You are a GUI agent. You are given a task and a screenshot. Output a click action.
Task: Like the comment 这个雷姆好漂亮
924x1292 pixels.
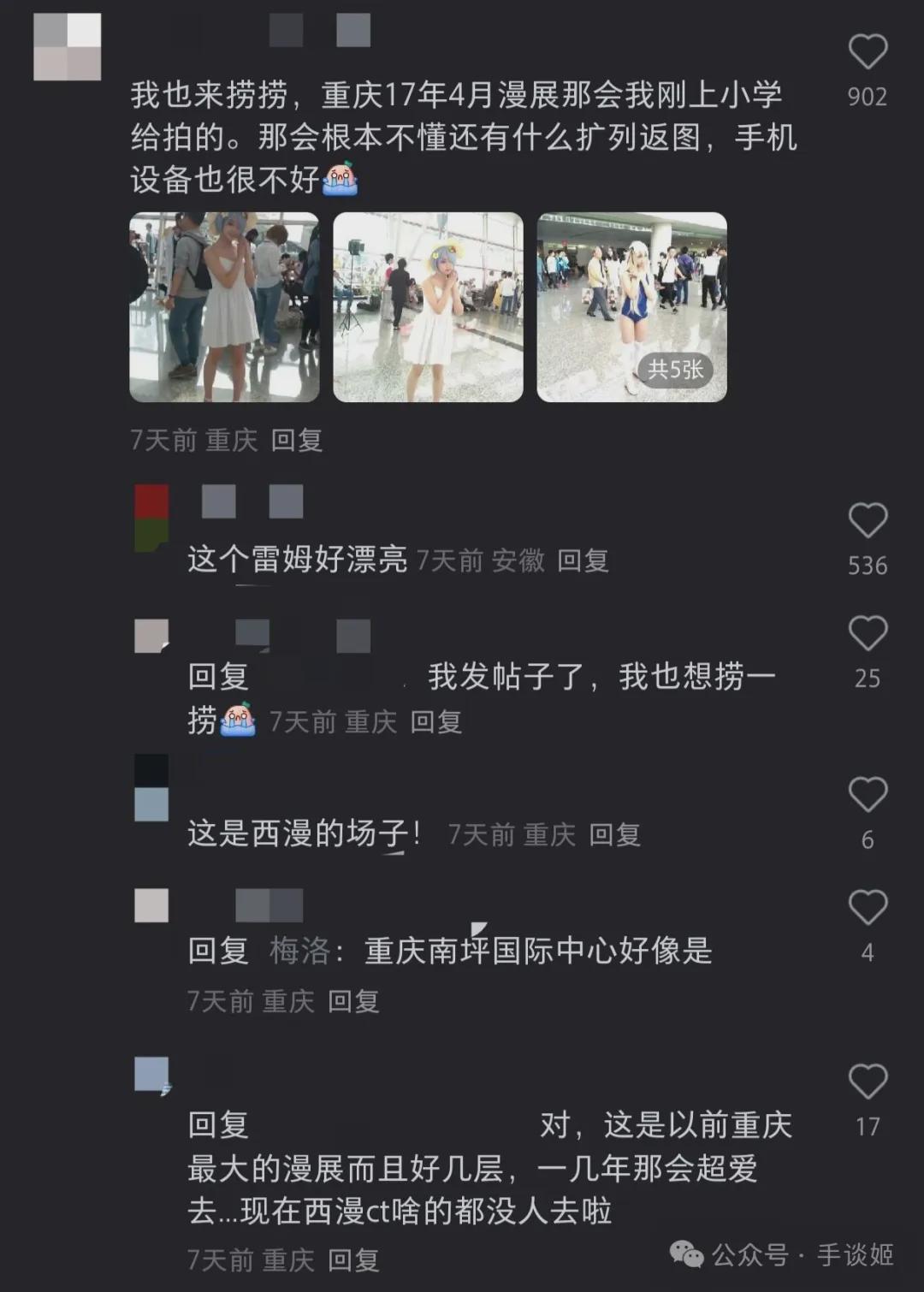pyautogui.click(x=867, y=521)
